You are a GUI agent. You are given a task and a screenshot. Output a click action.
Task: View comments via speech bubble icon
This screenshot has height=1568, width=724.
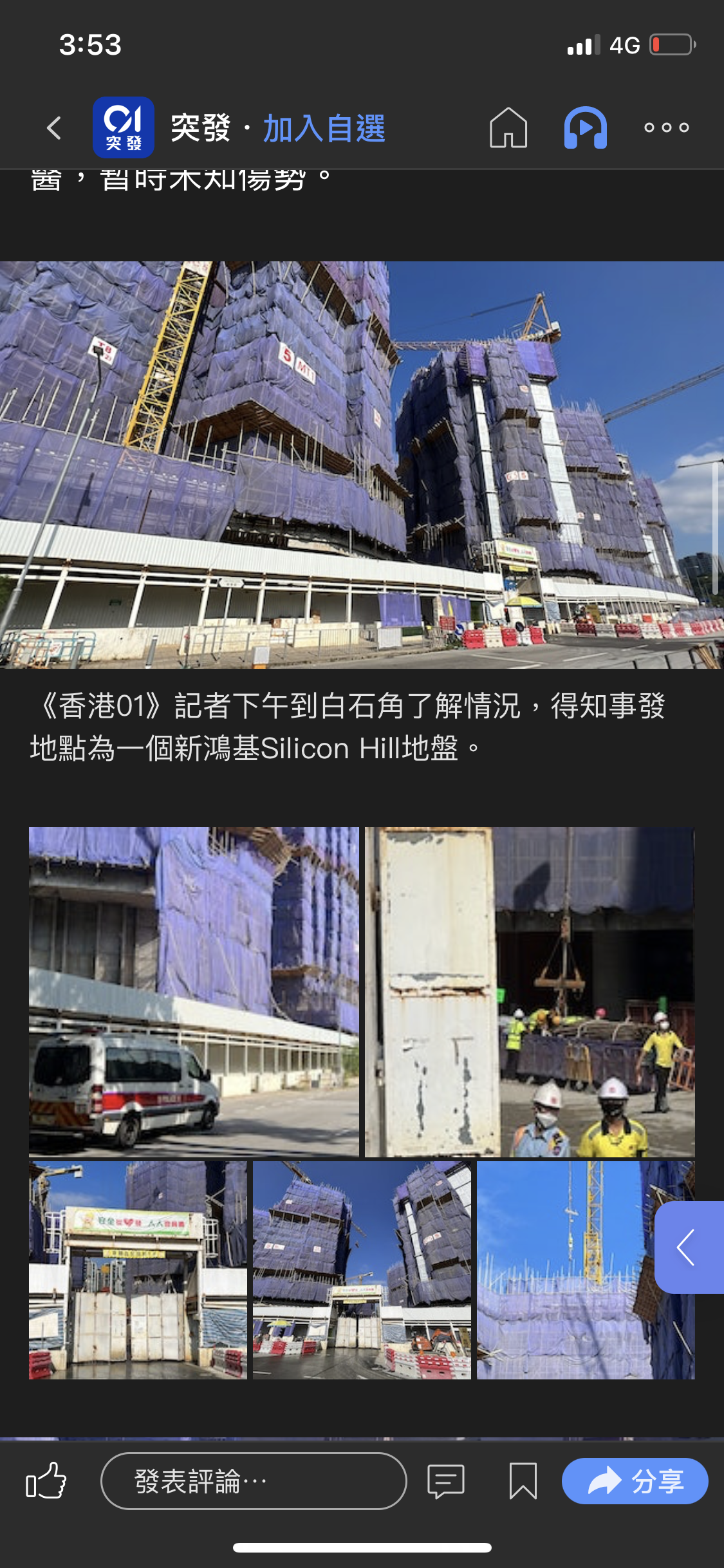[445, 1481]
